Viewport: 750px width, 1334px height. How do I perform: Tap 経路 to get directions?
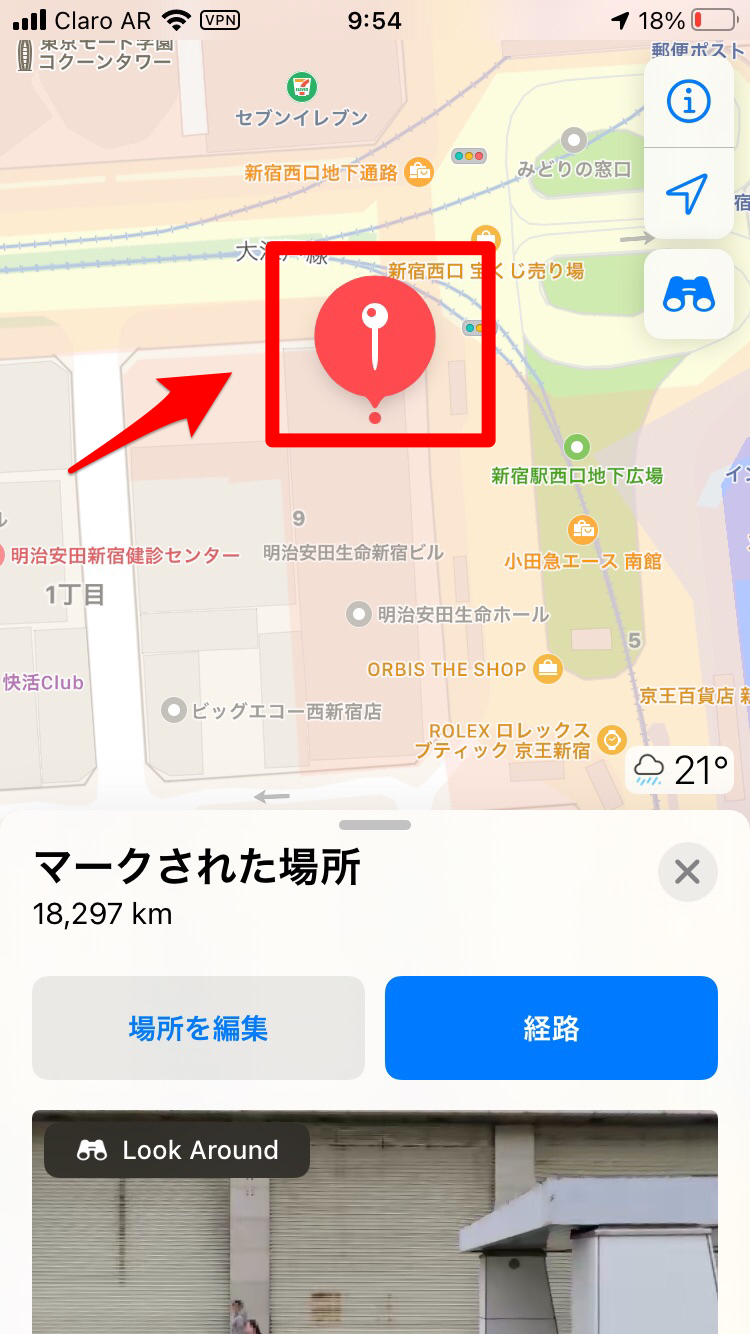pyautogui.click(x=551, y=1028)
